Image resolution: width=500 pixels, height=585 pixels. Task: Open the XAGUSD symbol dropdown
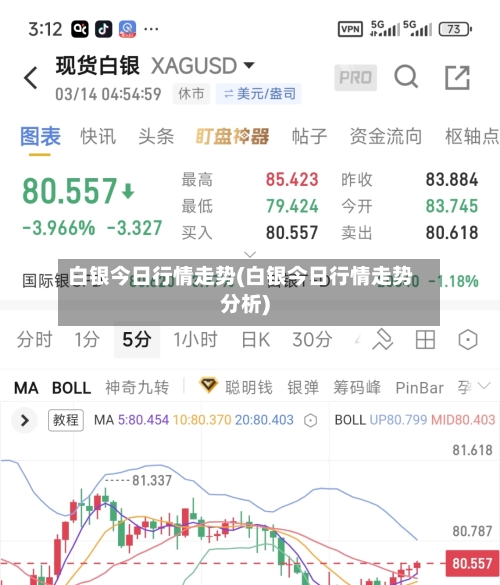249,66
